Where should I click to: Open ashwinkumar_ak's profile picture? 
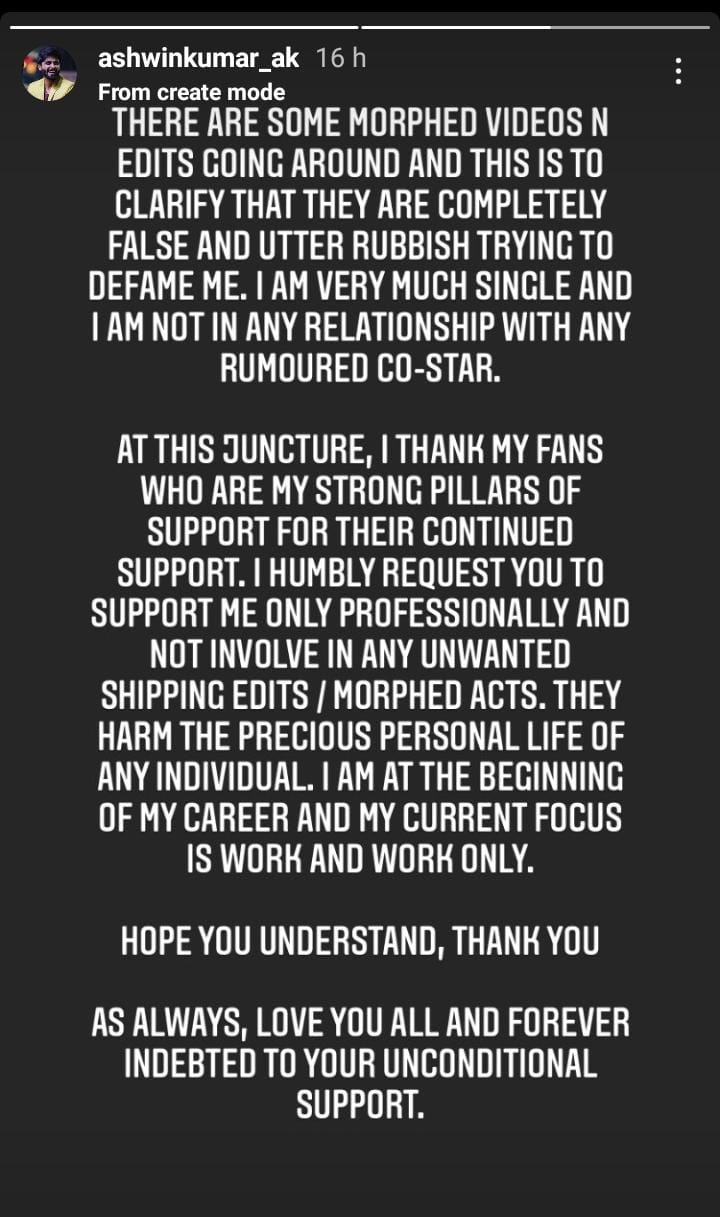(50, 73)
